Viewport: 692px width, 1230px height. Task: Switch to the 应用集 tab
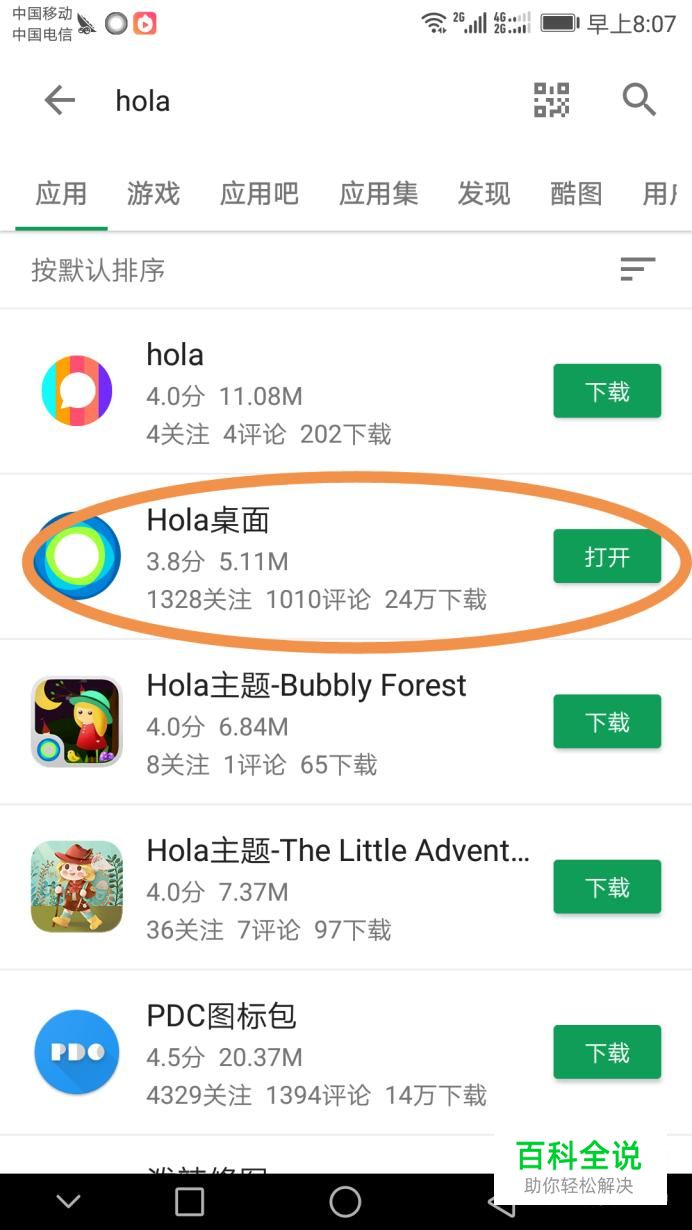(x=378, y=193)
